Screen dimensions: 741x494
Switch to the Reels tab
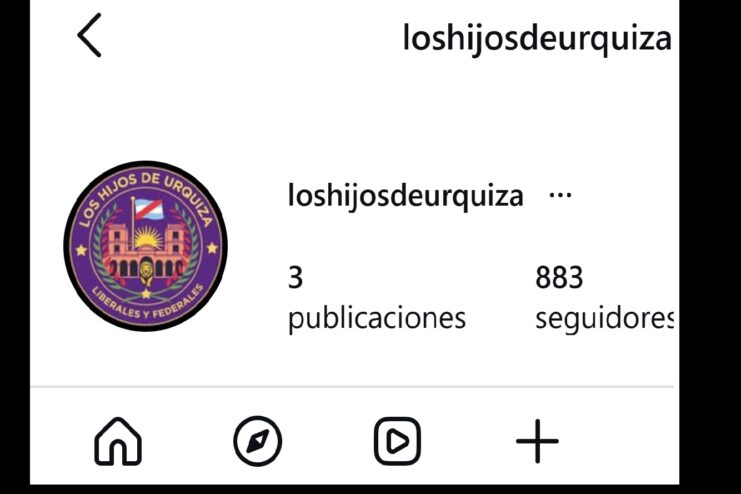(397, 441)
